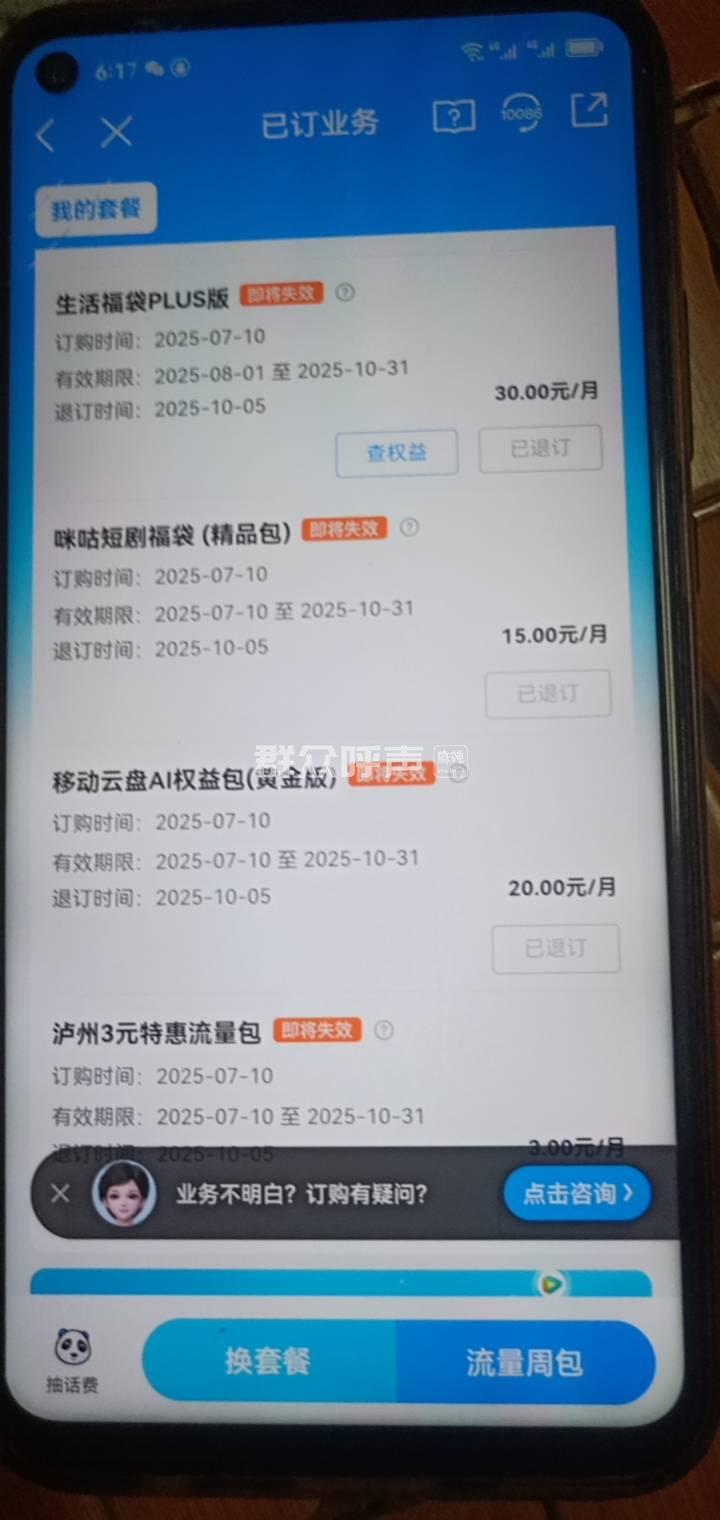Contact 10086 customer service icon
The height and width of the screenshot is (1520, 720).
coord(521,114)
